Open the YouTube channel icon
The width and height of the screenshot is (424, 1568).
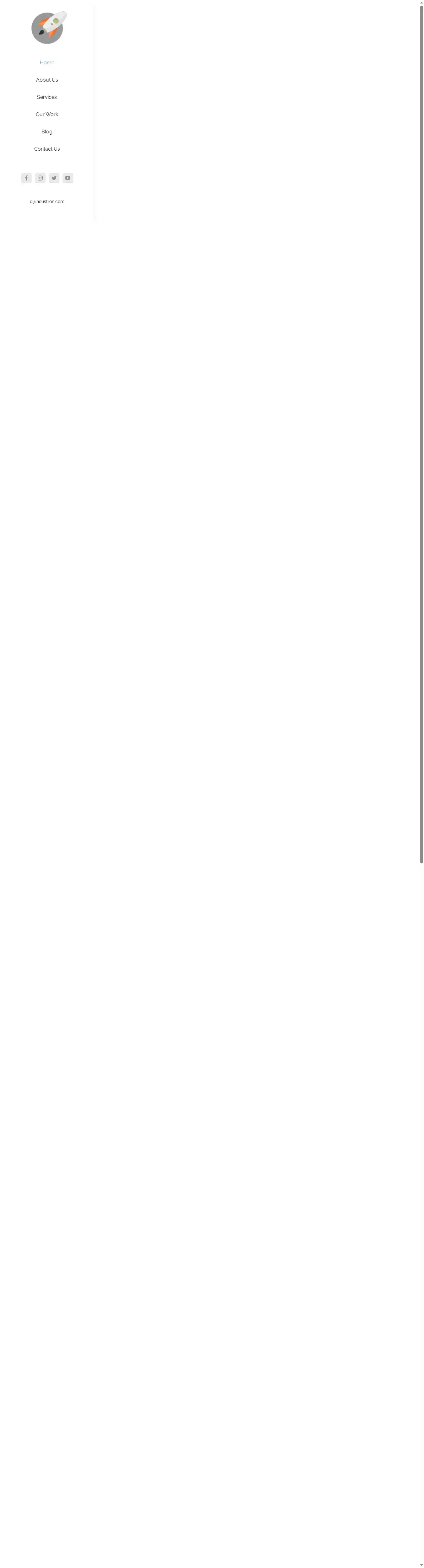(68, 178)
